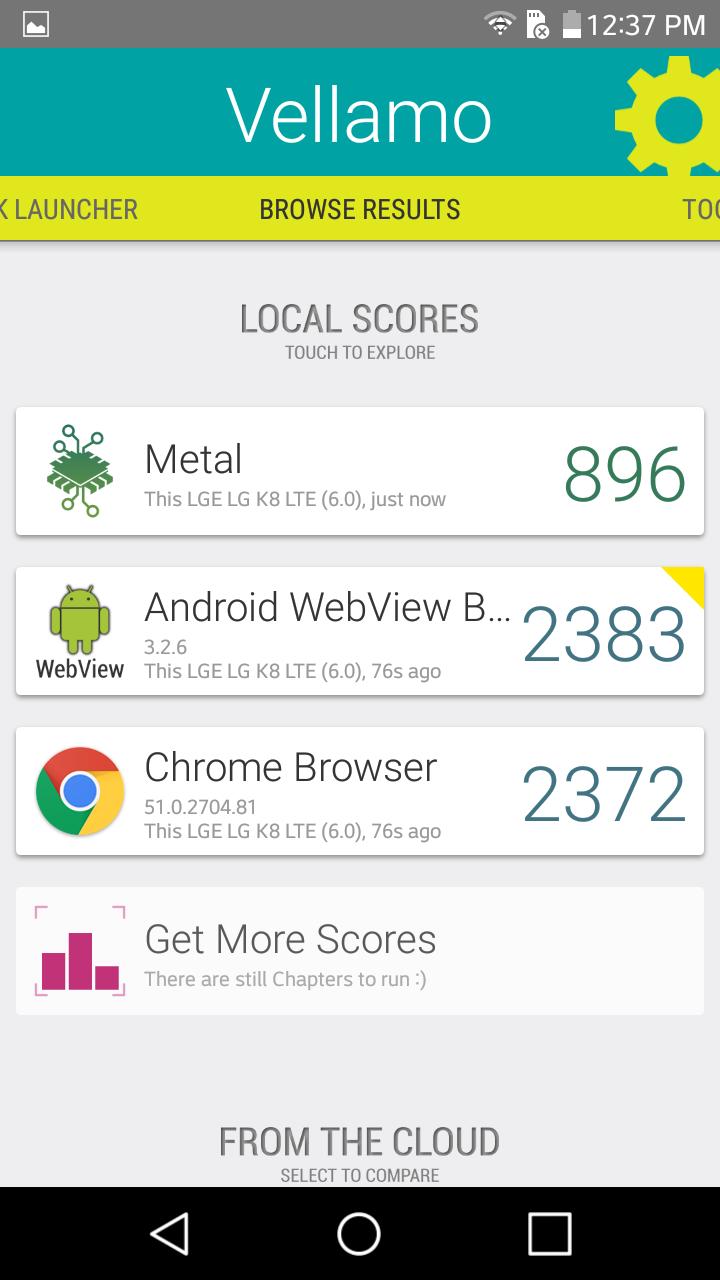Explore the Android WebView benchmark score
The image size is (720, 1280).
coord(360,631)
